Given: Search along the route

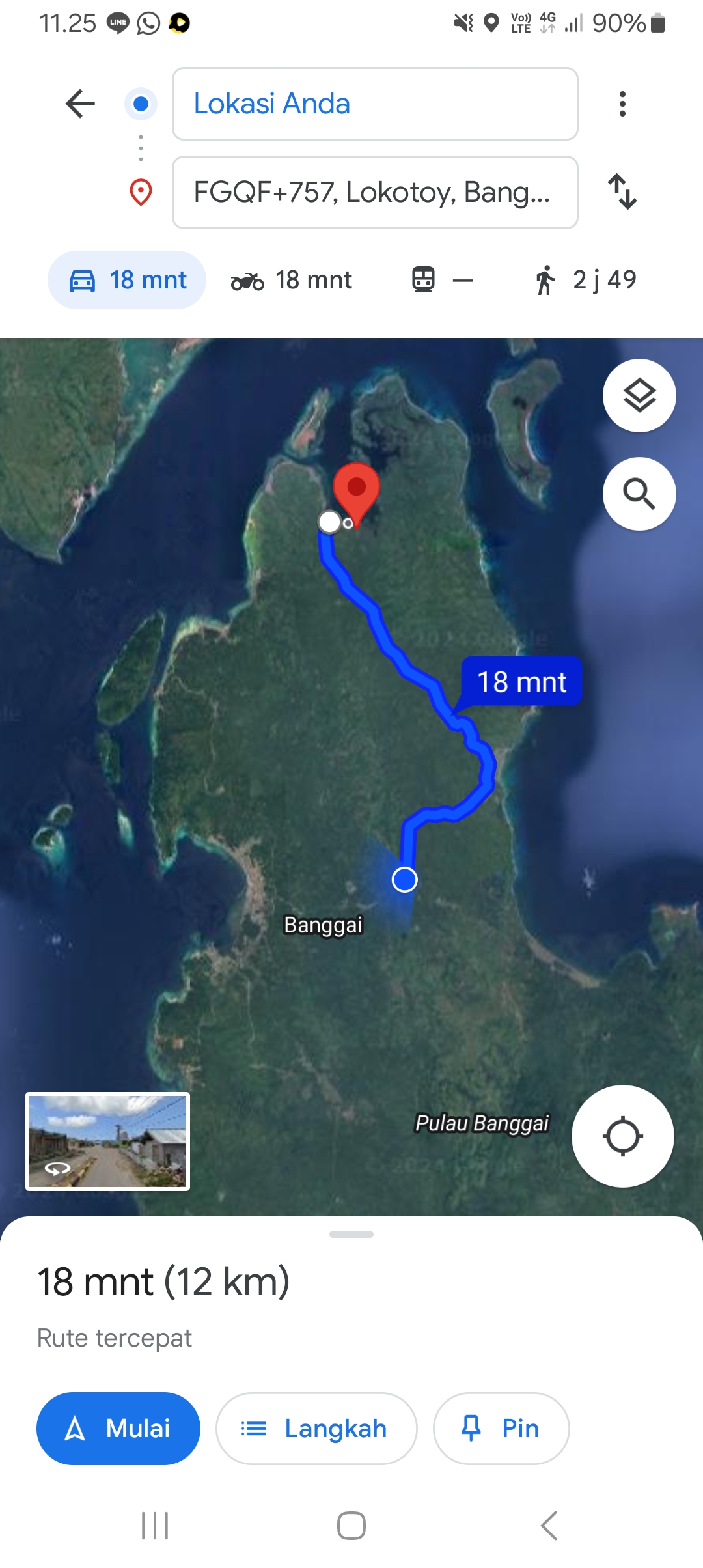Looking at the screenshot, I should [x=639, y=494].
